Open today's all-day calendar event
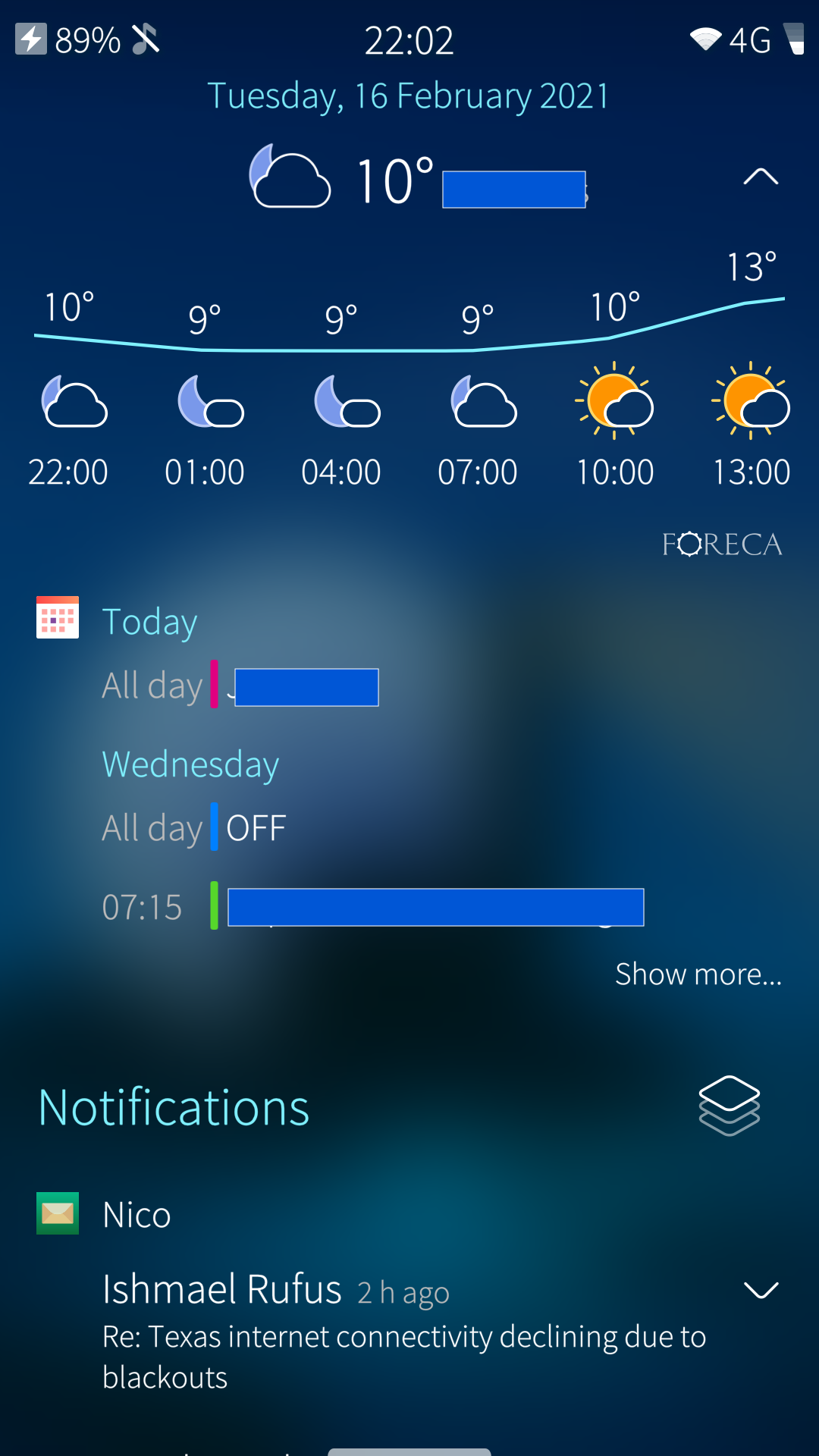 point(306,687)
